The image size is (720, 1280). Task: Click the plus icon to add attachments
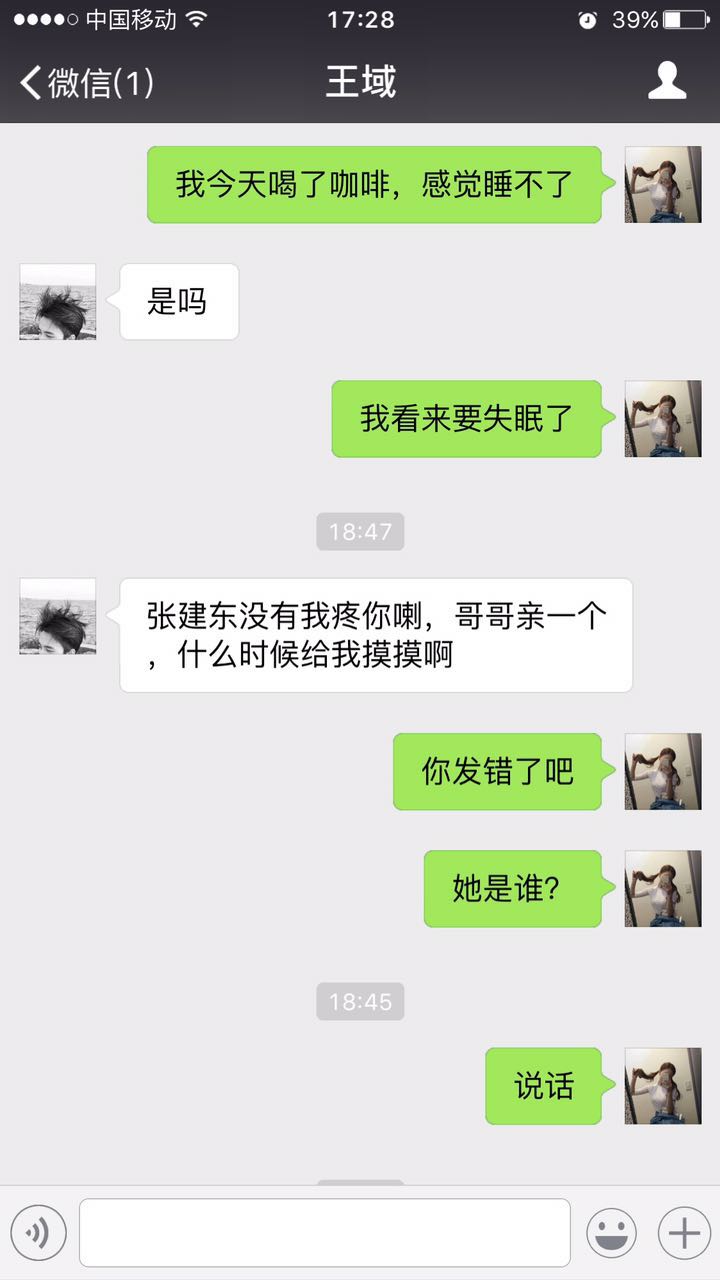click(x=681, y=1232)
